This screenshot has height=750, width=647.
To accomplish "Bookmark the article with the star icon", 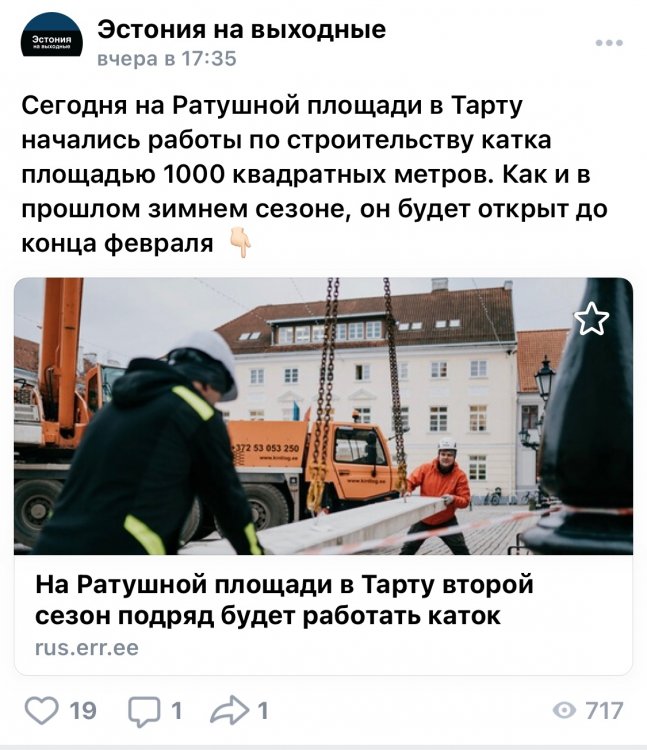I will click(591, 320).
